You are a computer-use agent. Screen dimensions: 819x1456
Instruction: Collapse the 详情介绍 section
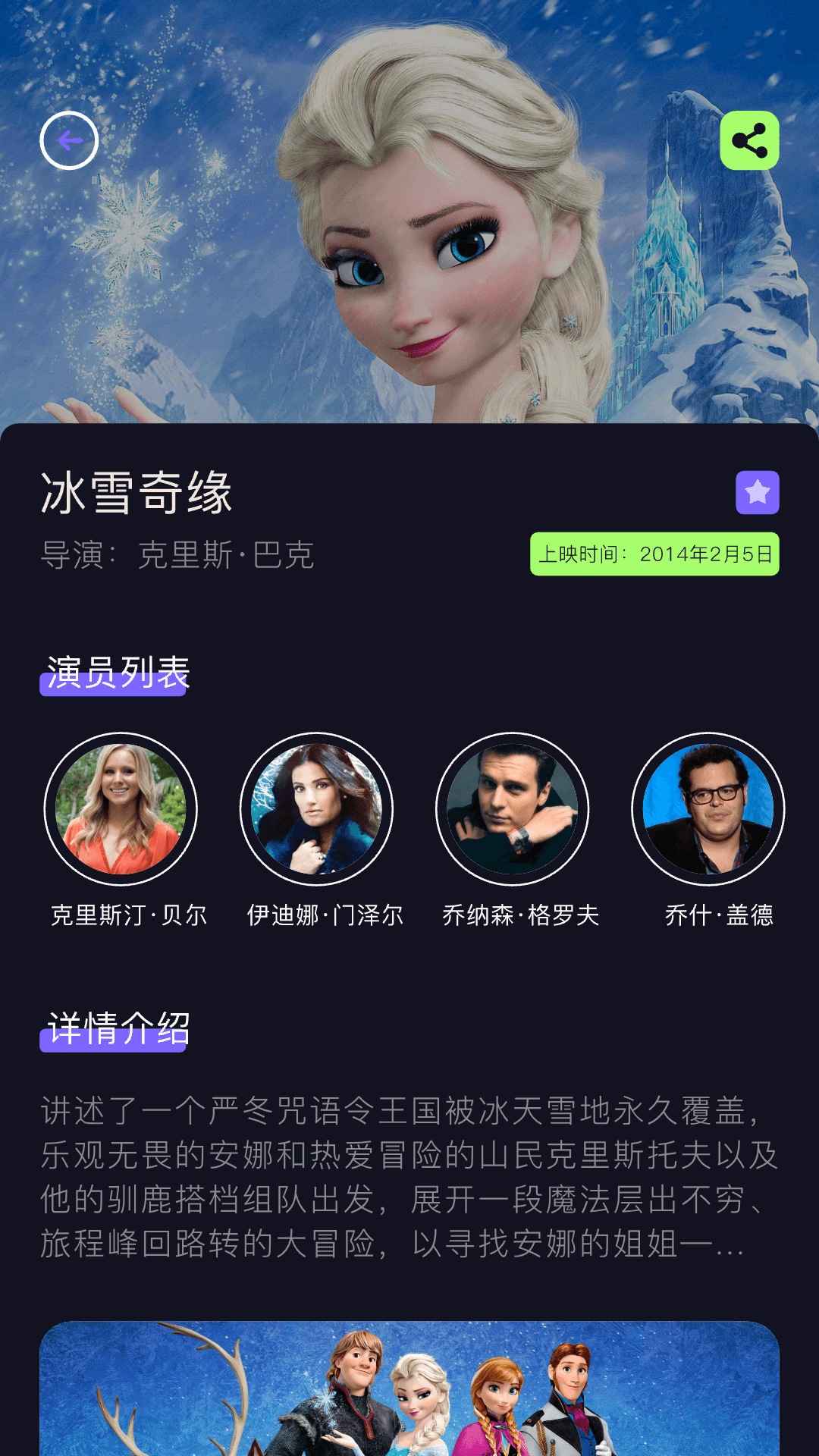click(114, 1029)
